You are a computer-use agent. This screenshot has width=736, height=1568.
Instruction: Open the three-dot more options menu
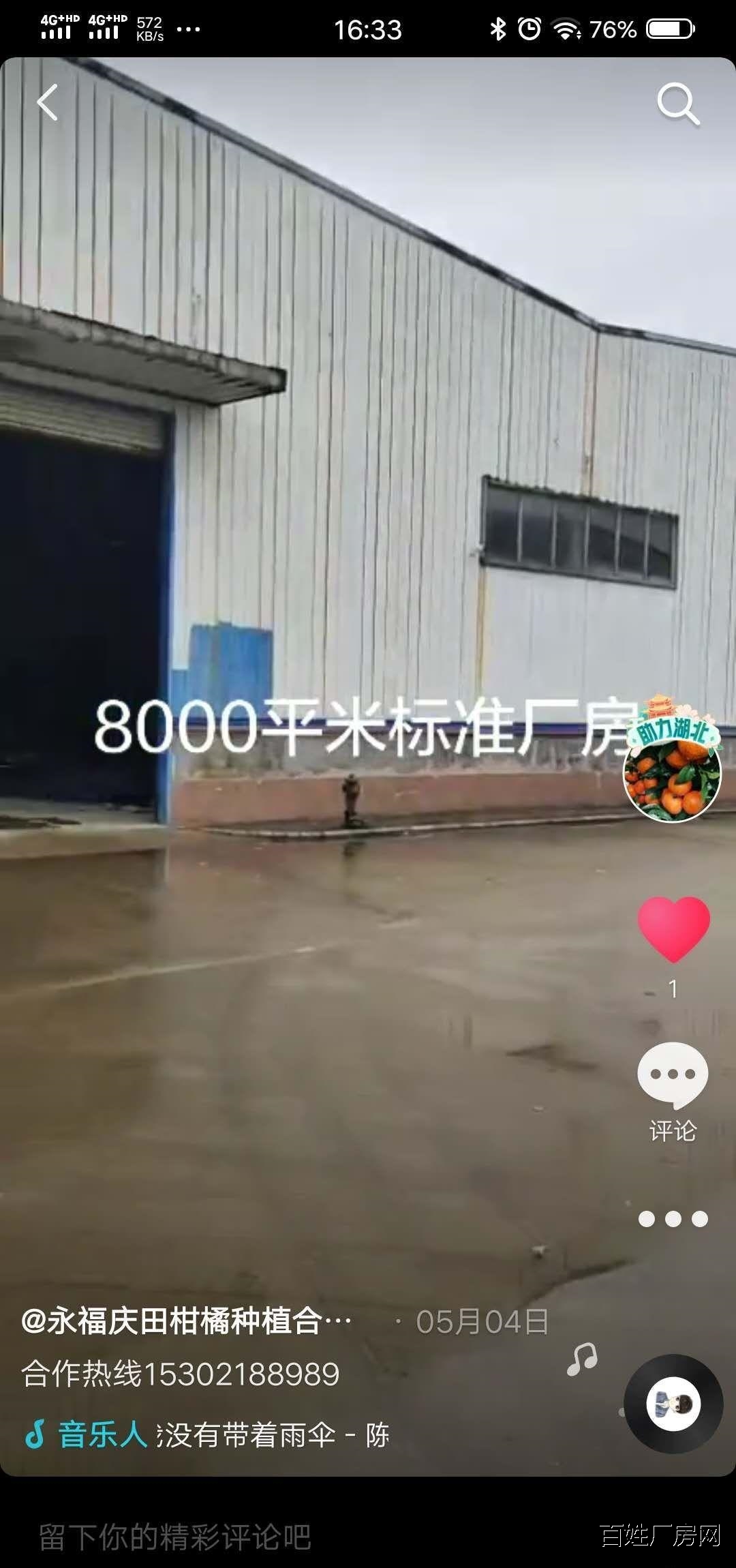click(673, 1219)
